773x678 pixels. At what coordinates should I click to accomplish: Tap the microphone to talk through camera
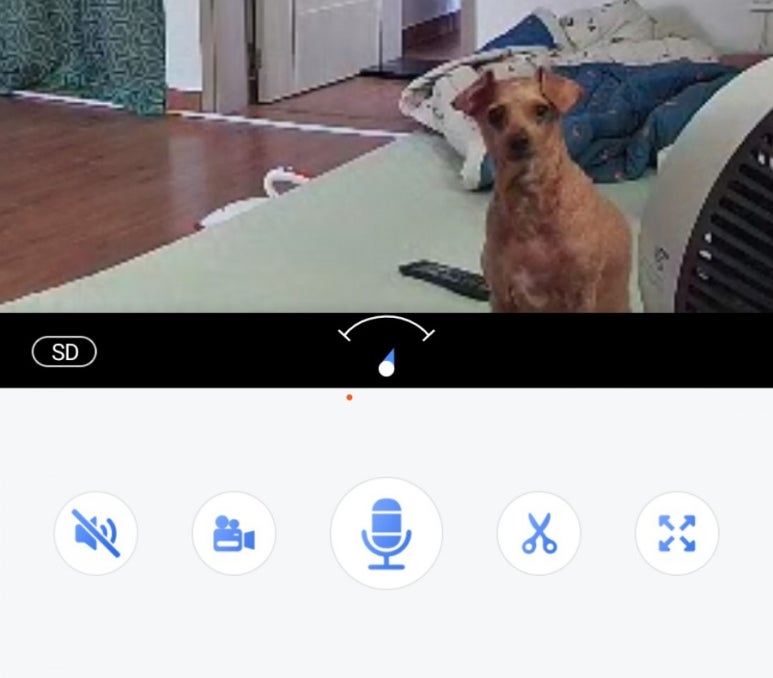coord(386,533)
